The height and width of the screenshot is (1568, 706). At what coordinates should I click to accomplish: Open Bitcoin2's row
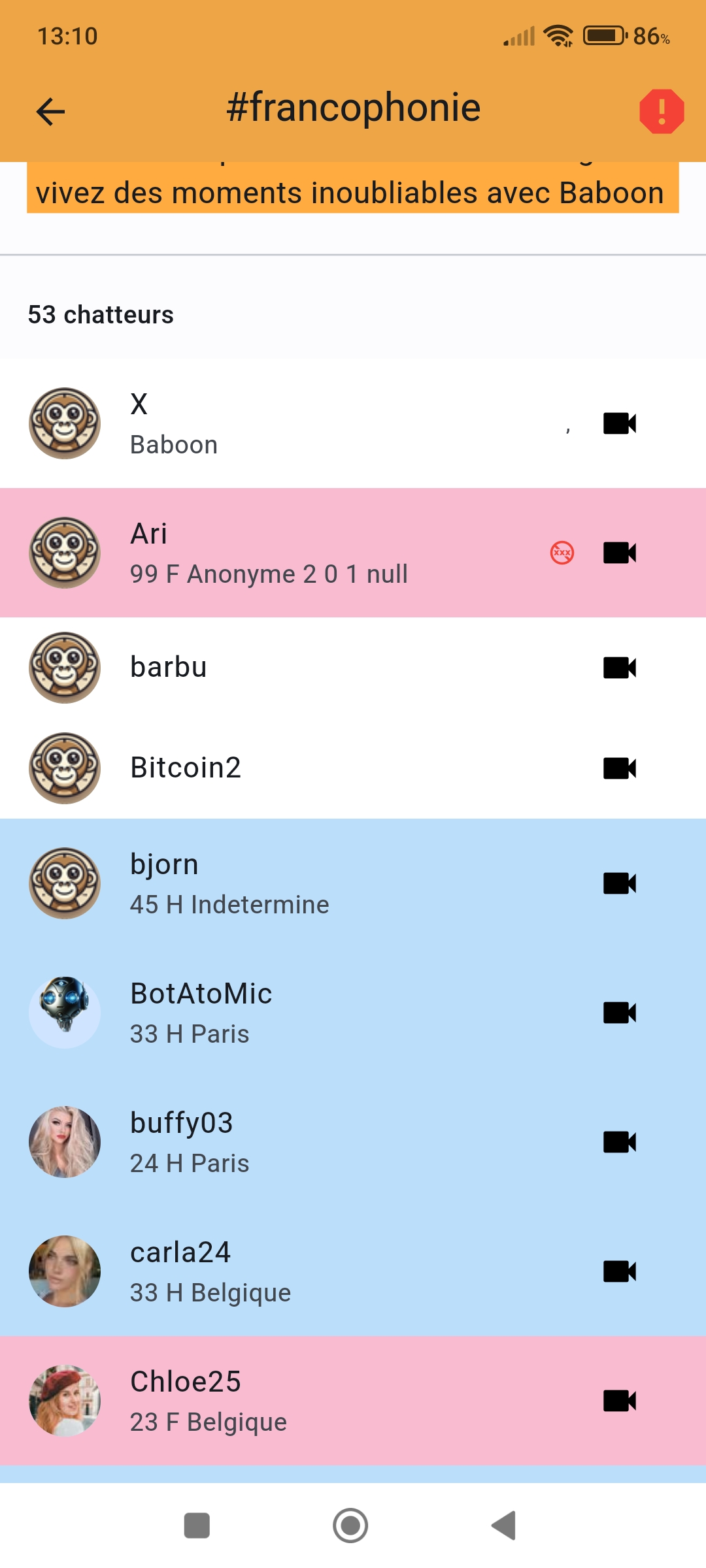tap(353, 768)
